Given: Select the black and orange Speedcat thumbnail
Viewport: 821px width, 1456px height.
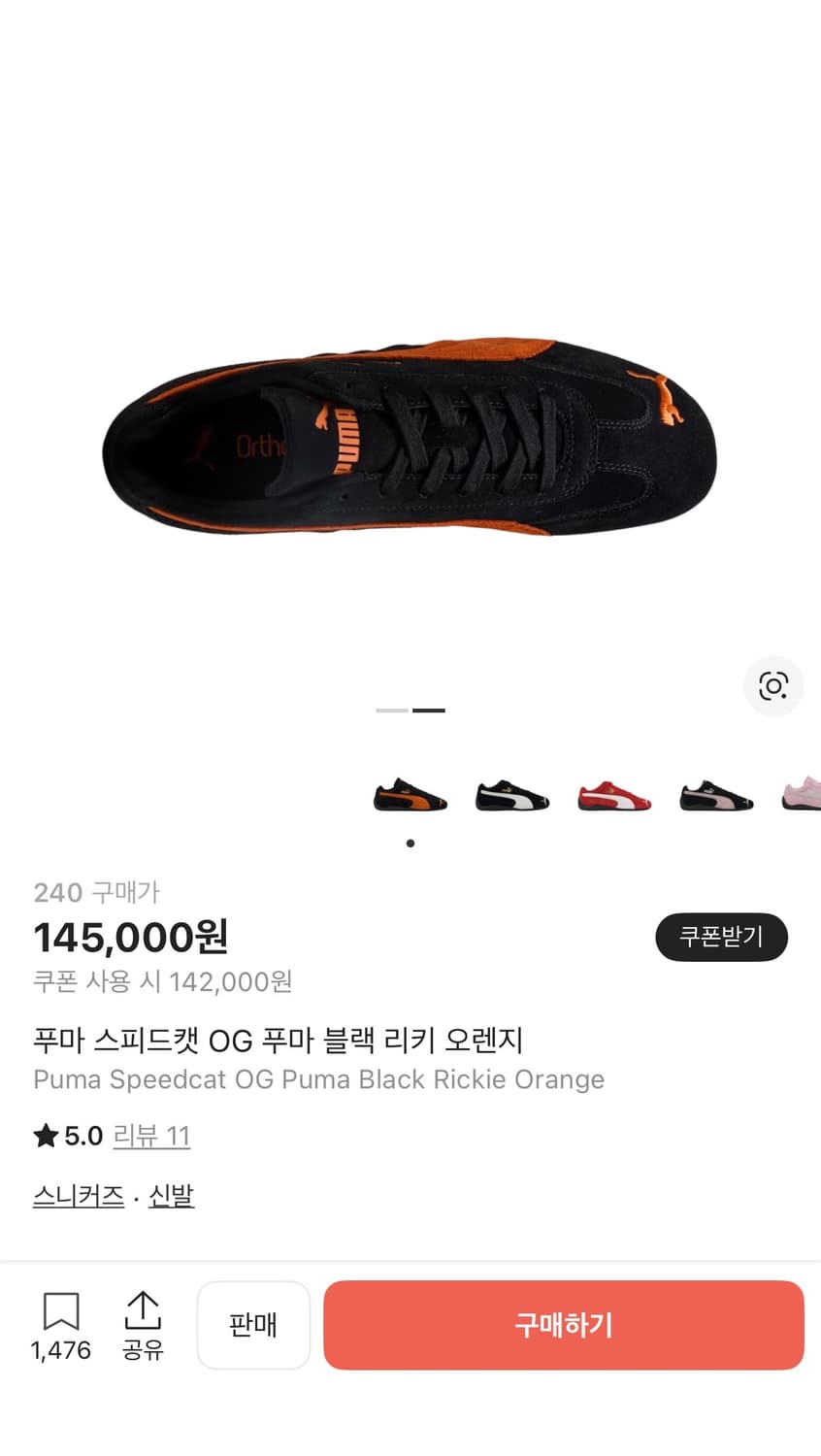Looking at the screenshot, I should pyautogui.click(x=410, y=794).
